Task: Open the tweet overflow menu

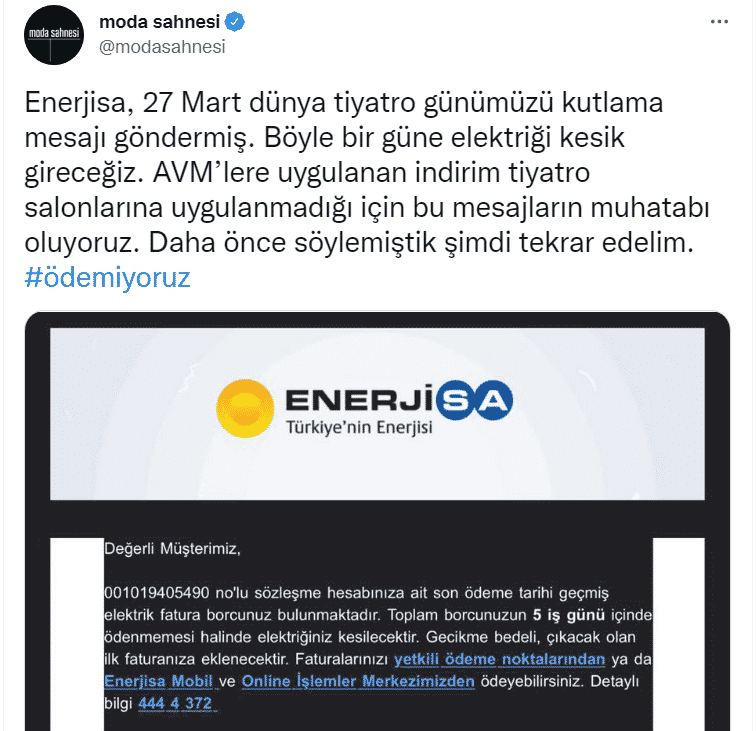Action: (x=719, y=20)
